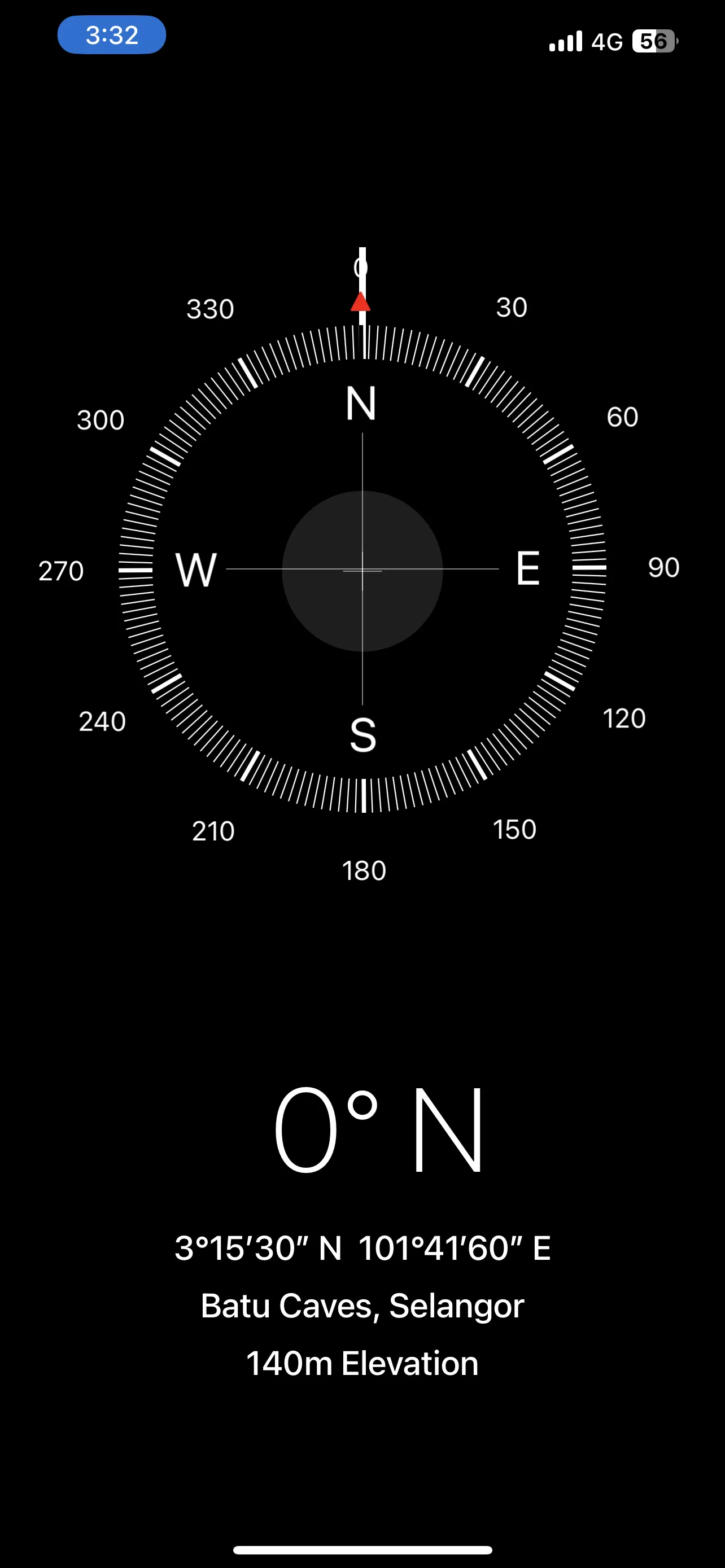Image resolution: width=725 pixels, height=1568 pixels.
Task: Open coordinates 3°15′30″ N in Maps
Action: pyautogui.click(x=362, y=1249)
